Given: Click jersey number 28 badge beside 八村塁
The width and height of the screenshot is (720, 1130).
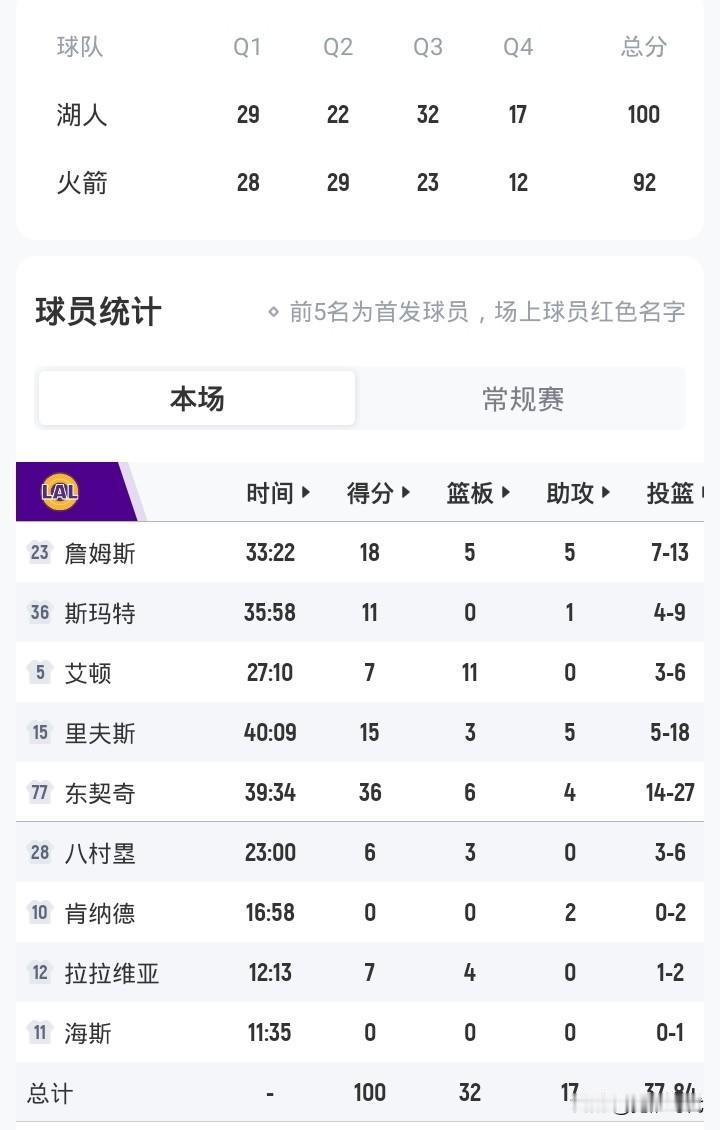Looking at the screenshot, I should click(x=38, y=853).
